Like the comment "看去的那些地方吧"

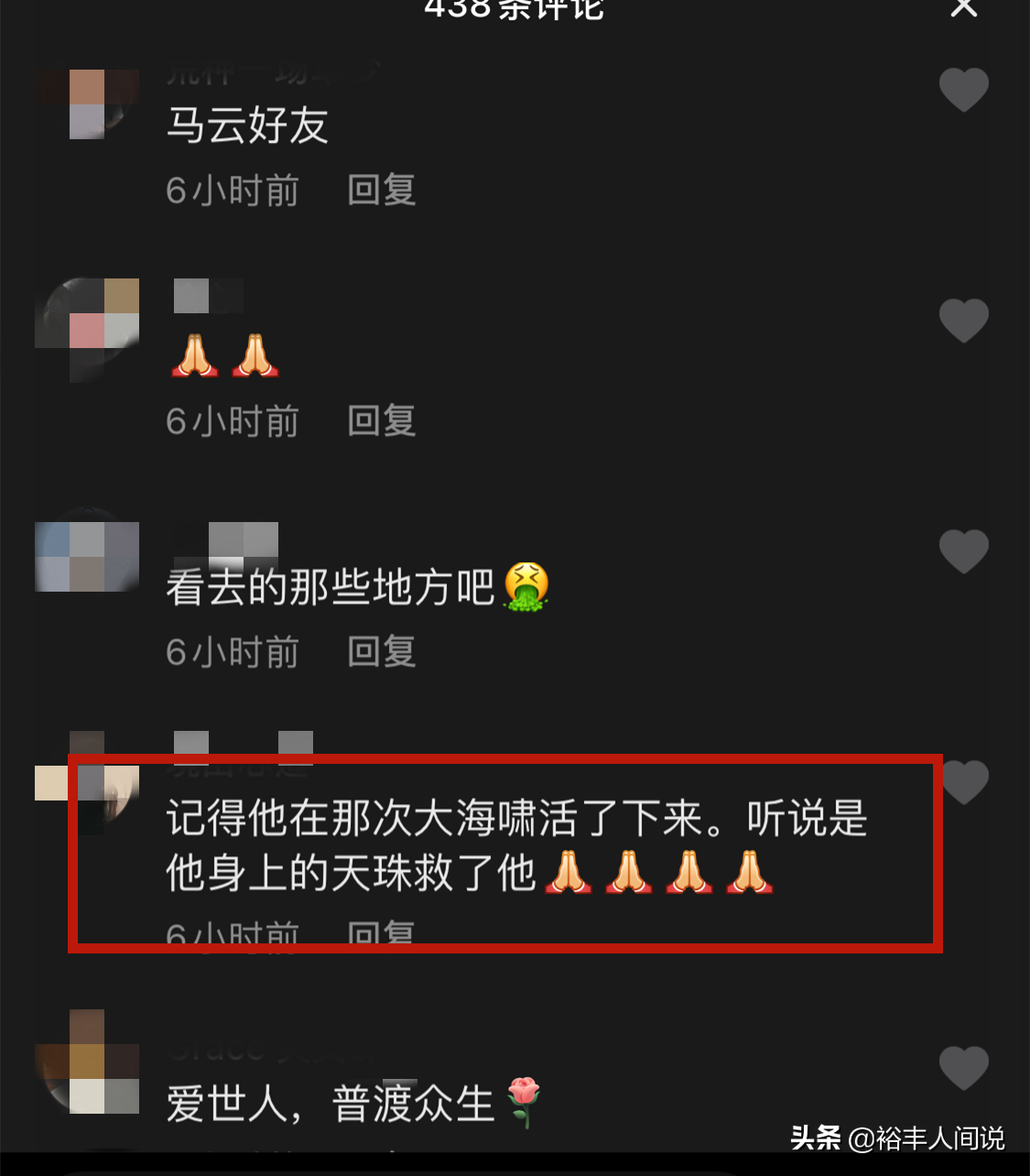point(963,551)
